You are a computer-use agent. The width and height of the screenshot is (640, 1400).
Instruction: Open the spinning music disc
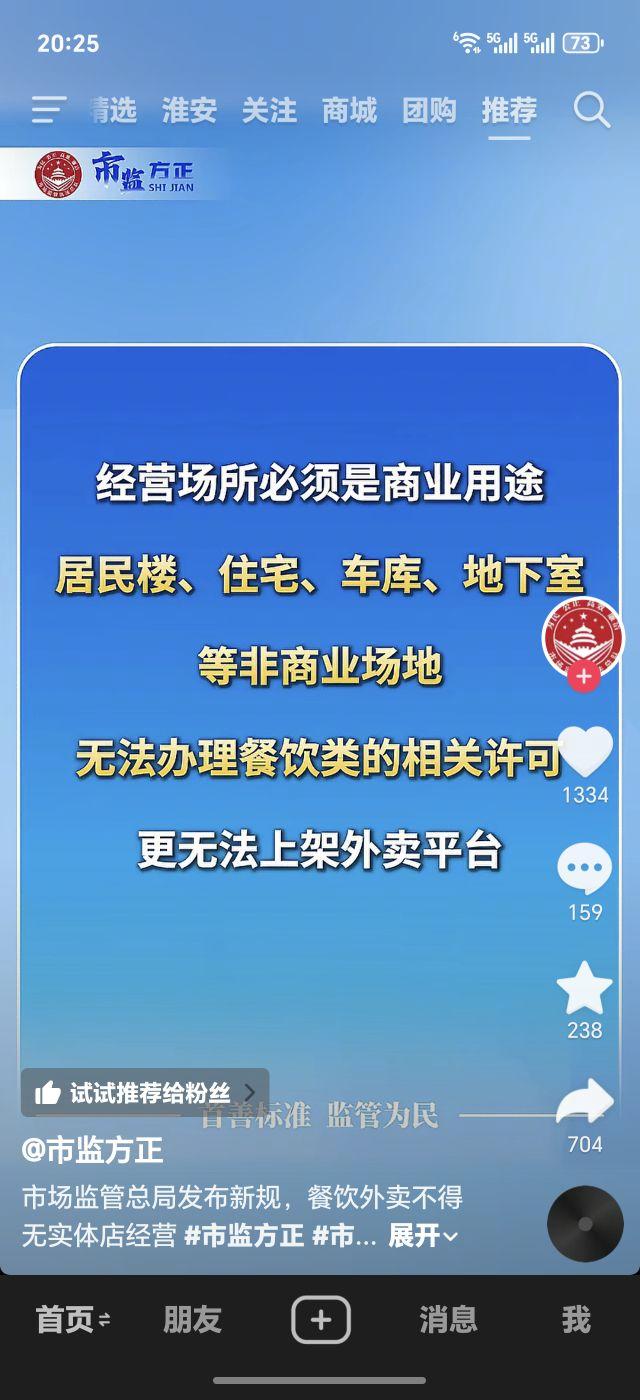click(585, 1224)
